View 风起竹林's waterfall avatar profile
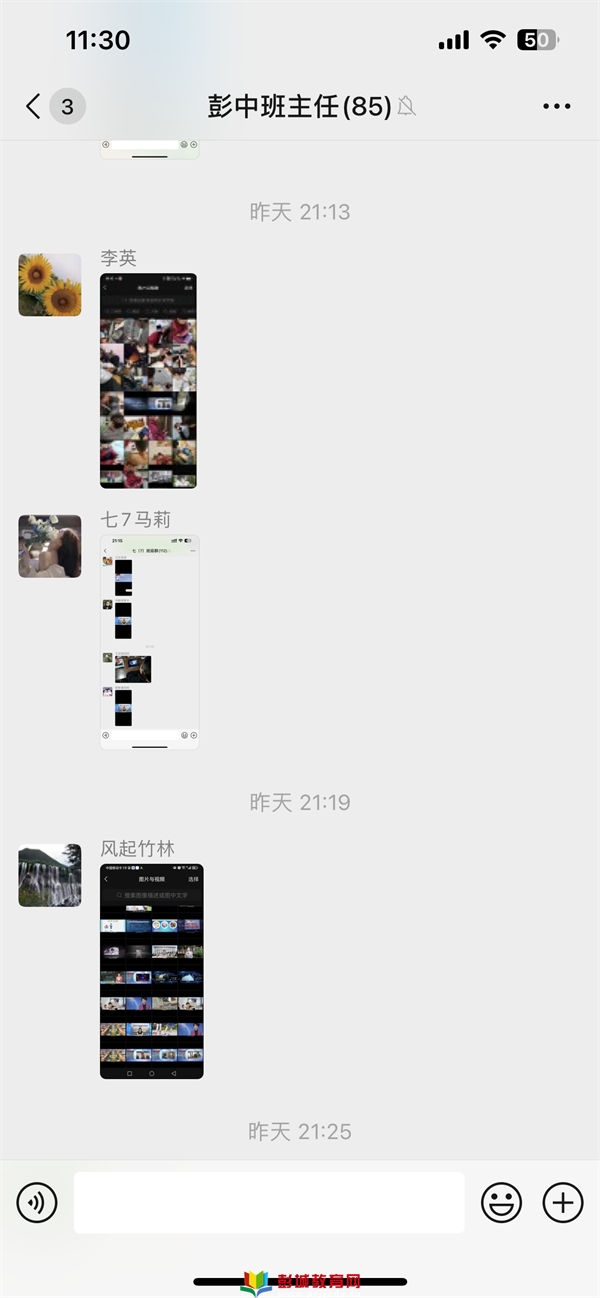 50,875
